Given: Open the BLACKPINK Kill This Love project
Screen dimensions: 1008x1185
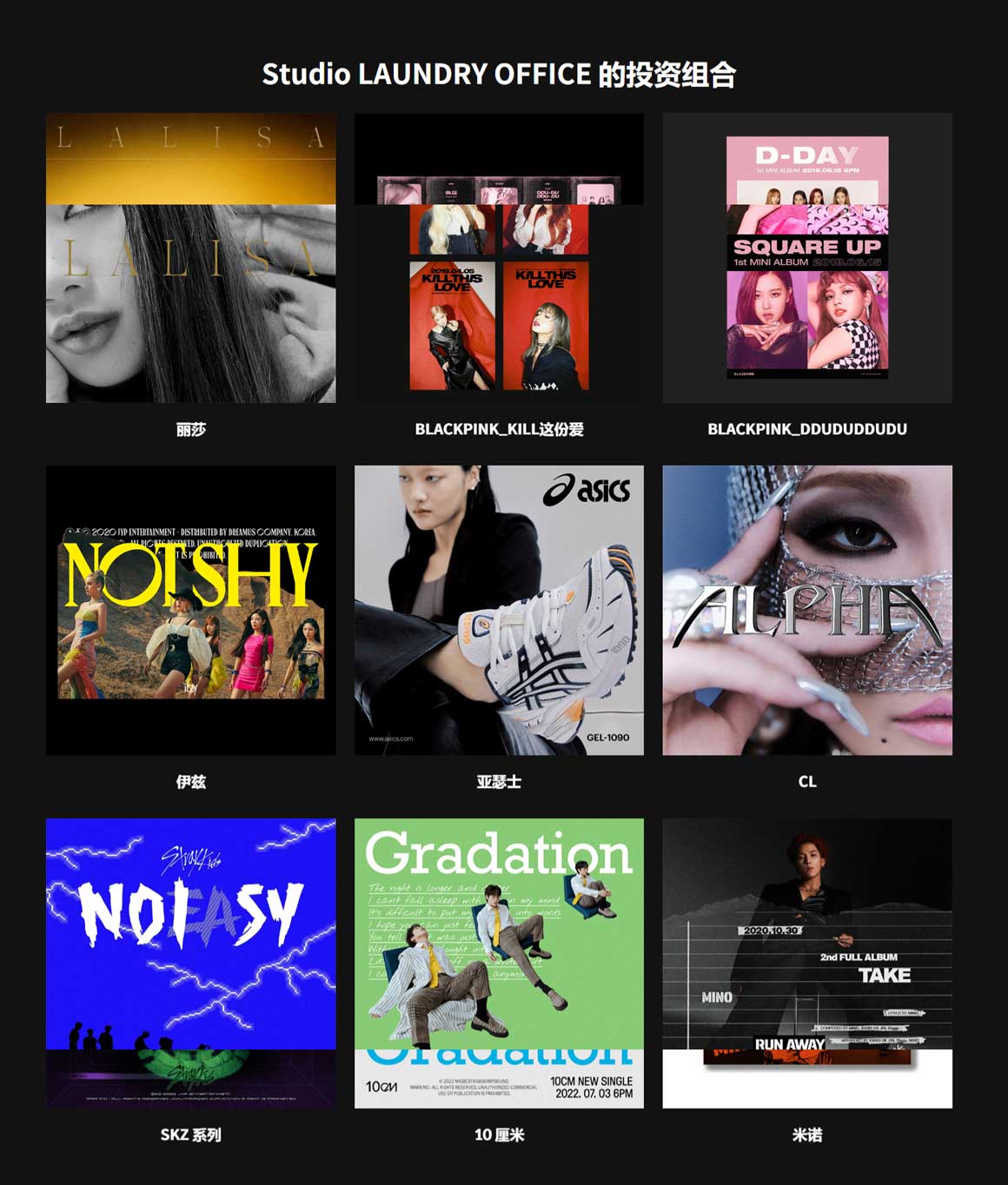Looking at the screenshot, I should point(499,258).
